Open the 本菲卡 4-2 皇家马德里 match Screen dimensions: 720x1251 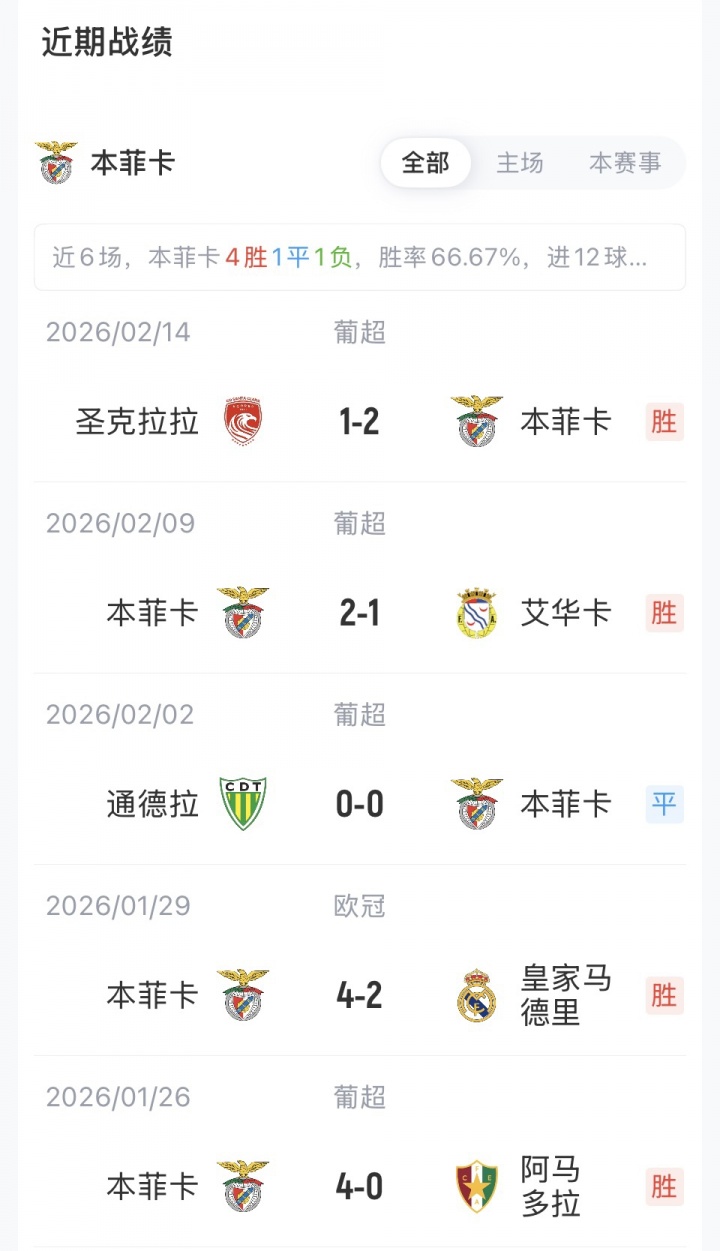point(360,996)
